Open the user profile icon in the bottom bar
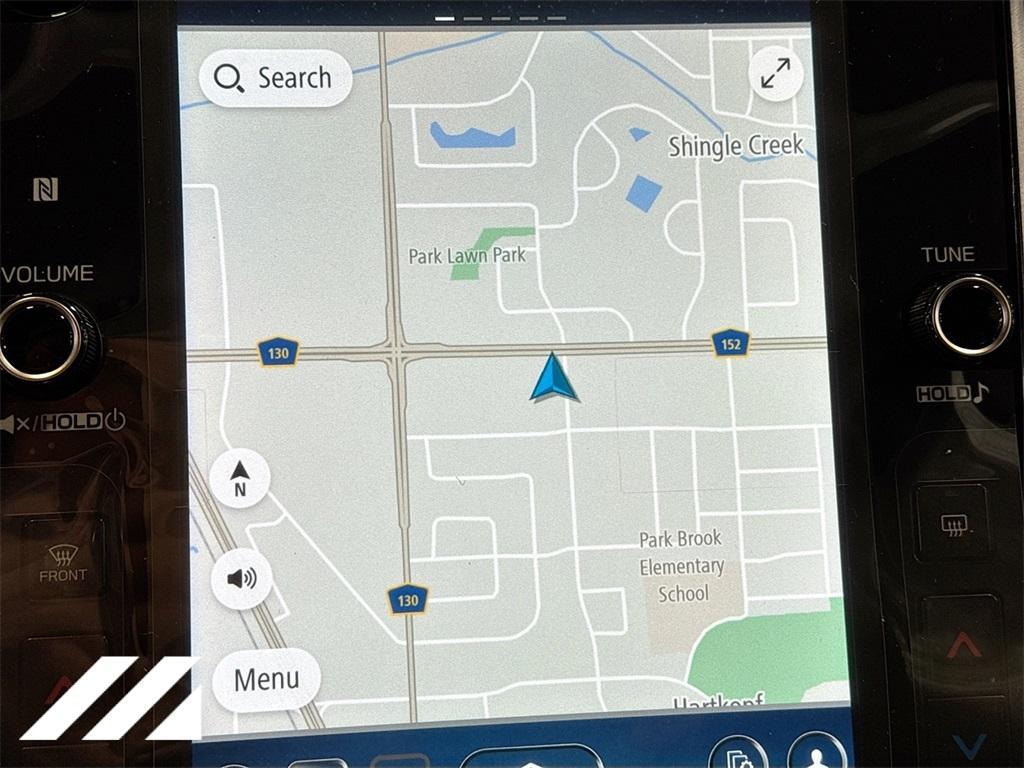1024x768 pixels. tap(816, 753)
